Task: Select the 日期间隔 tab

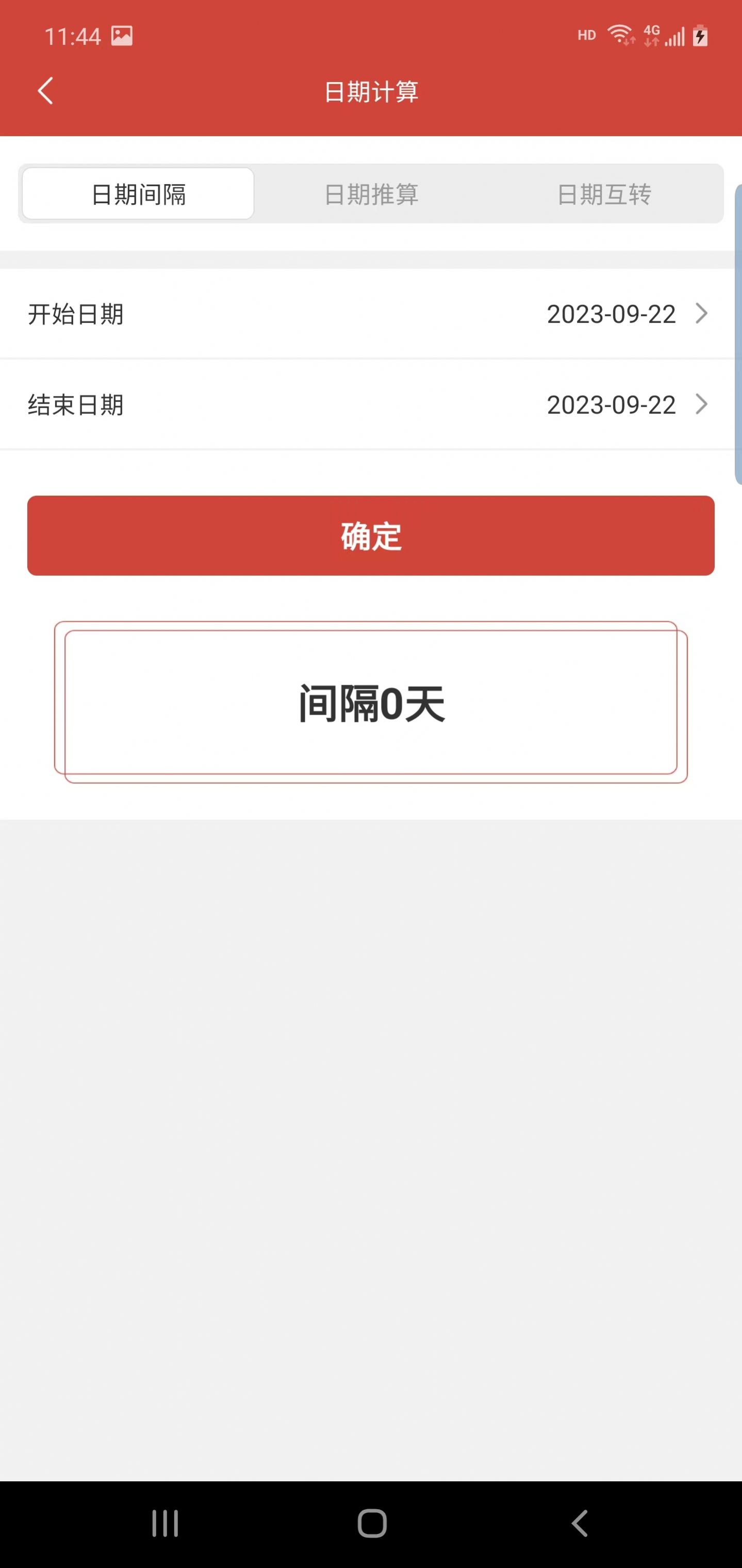Action: click(x=138, y=193)
